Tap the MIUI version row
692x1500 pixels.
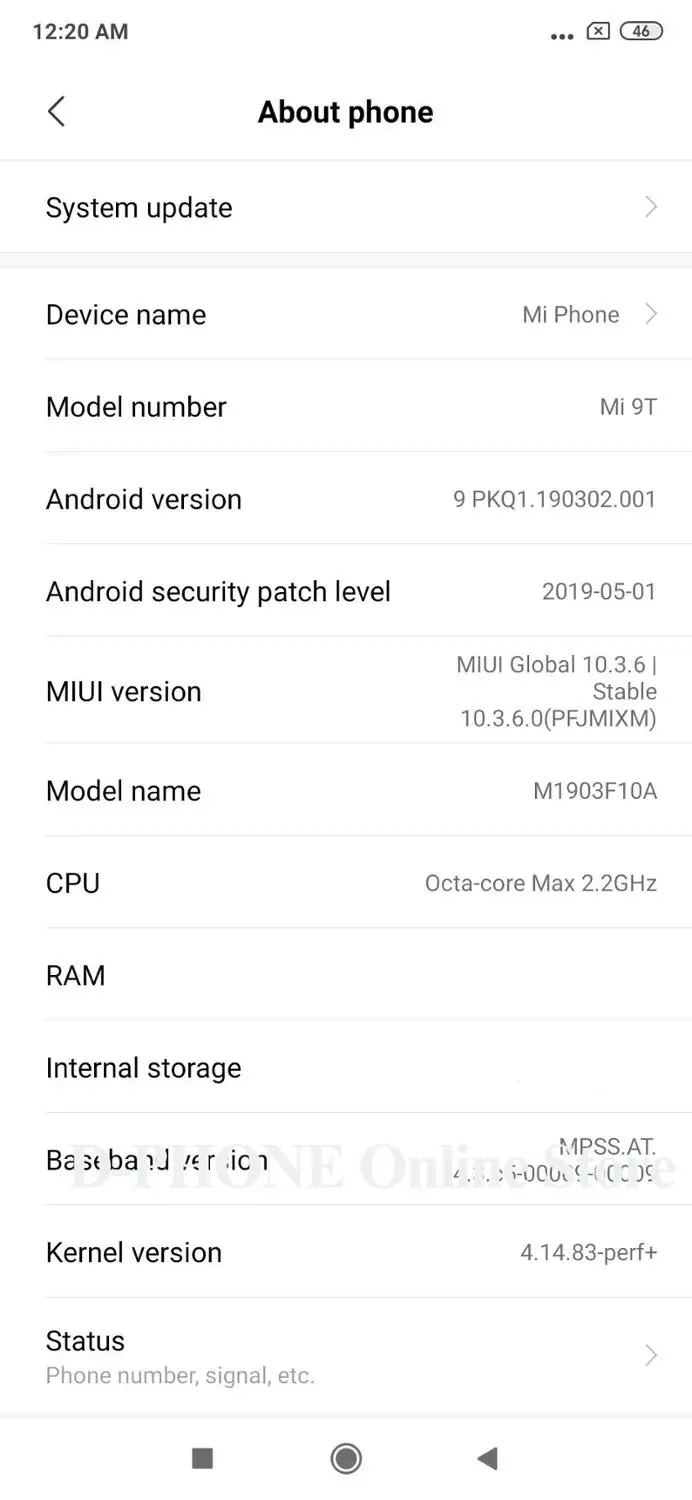point(346,691)
